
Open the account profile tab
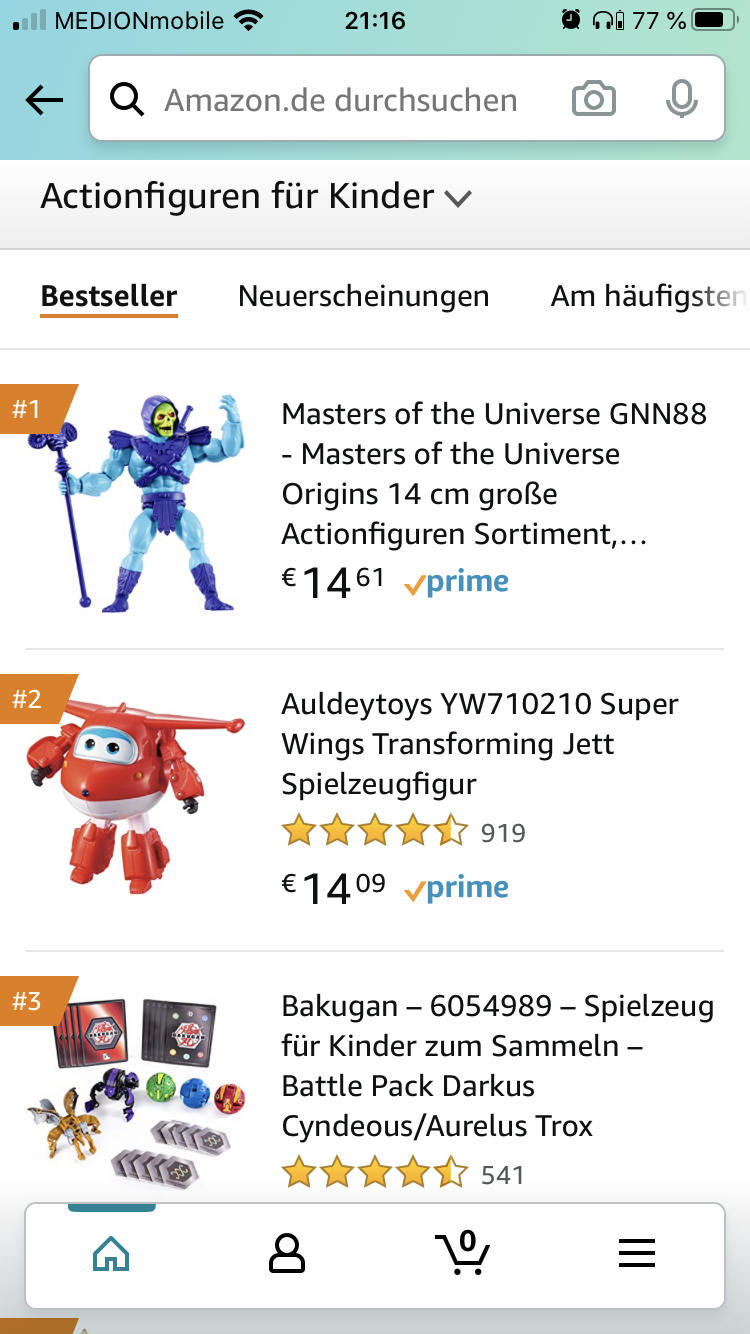pyautogui.click(x=287, y=1253)
